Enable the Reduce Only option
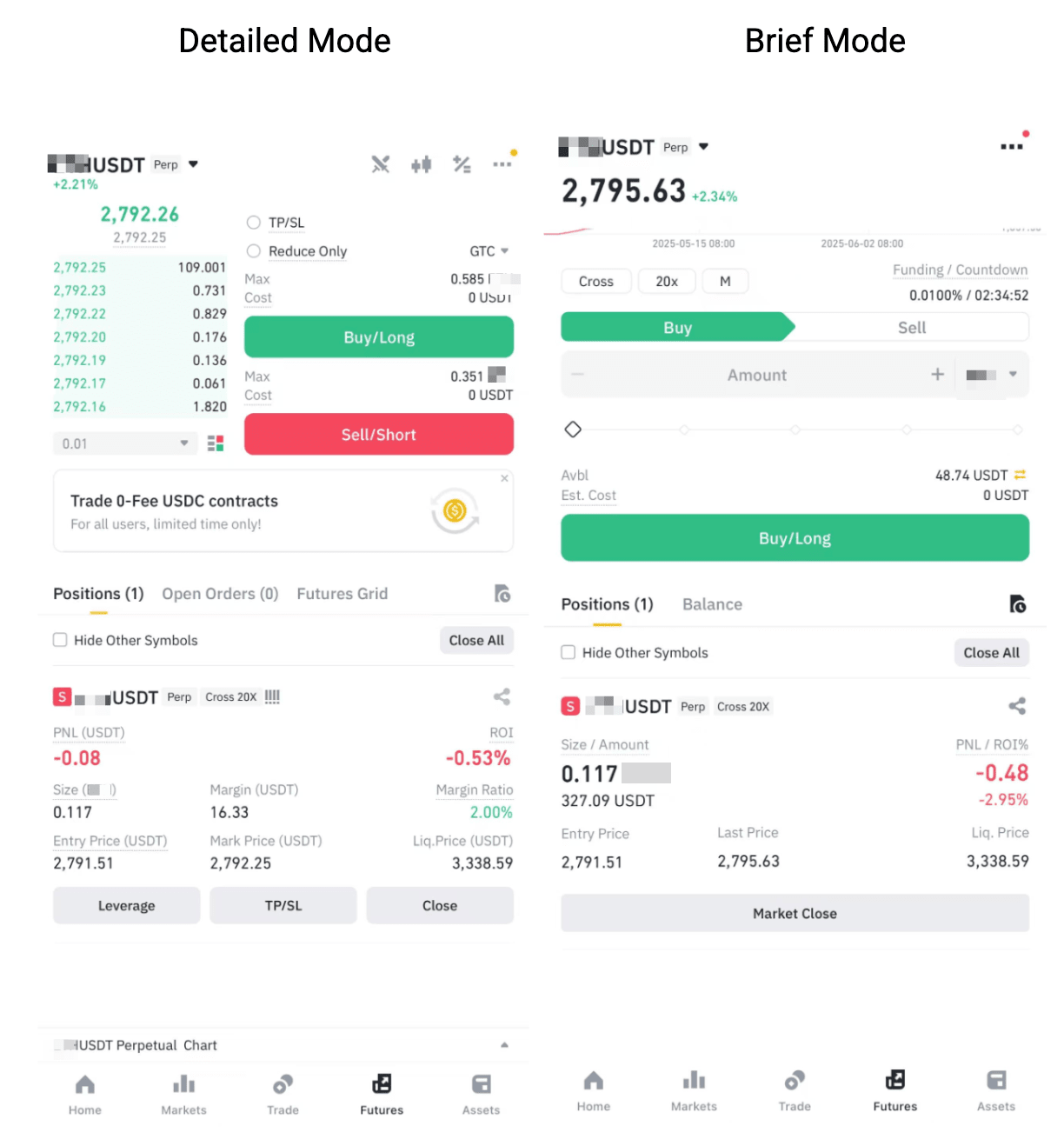This screenshot has width=1064, height=1139. coord(253,251)
